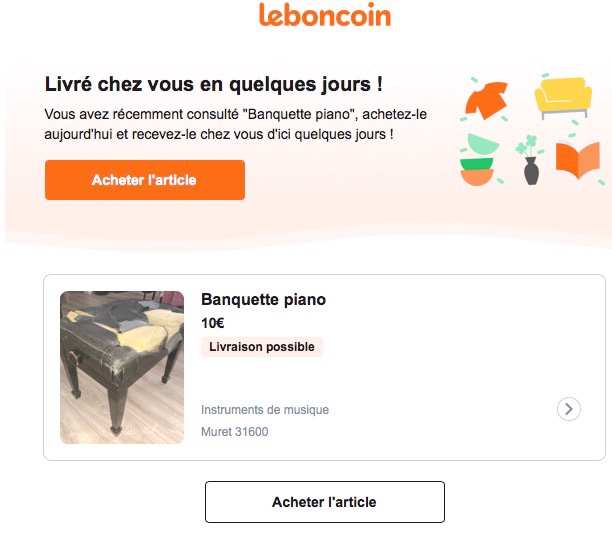Viewport: 612px width, 534px height.
Task: Tap the orange Acheter l'article button
Action: point(144,180)
